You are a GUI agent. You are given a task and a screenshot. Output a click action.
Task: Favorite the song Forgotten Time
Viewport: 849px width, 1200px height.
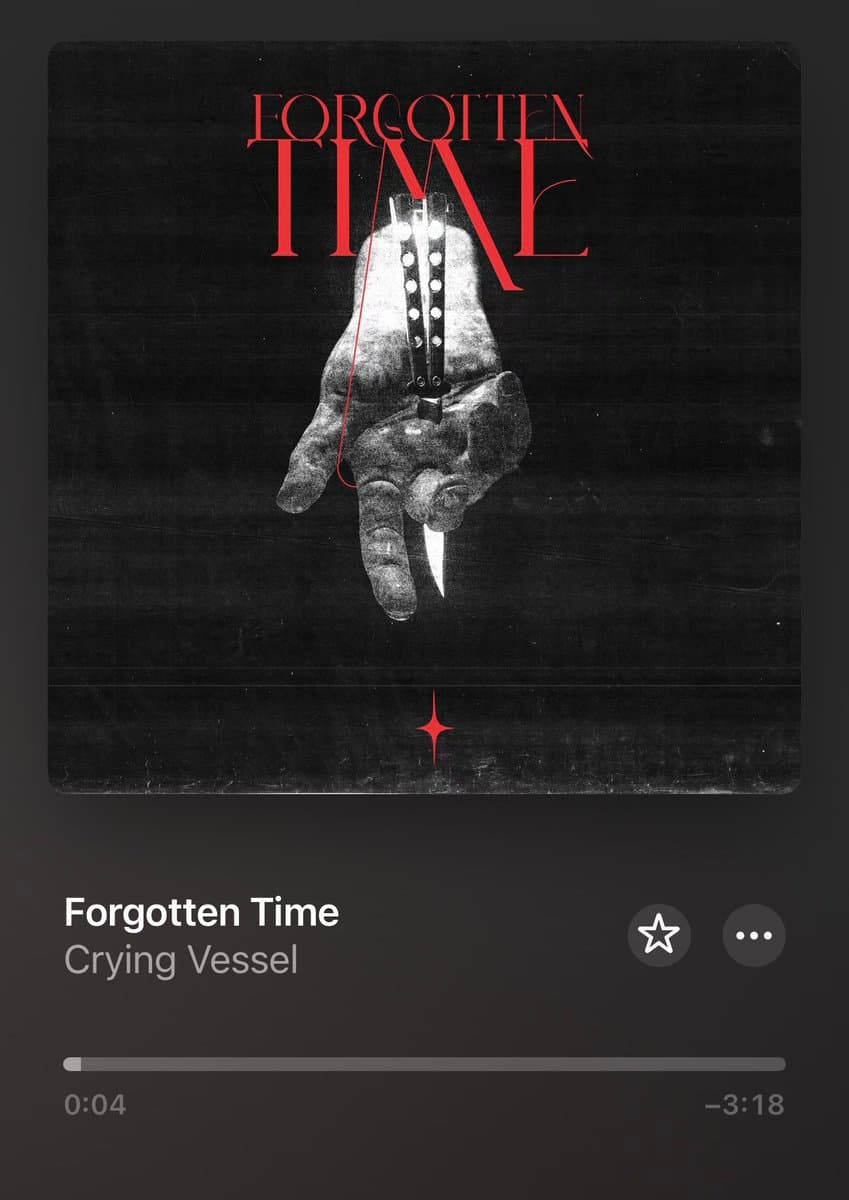pyautogui.click(x=659, y=936)
